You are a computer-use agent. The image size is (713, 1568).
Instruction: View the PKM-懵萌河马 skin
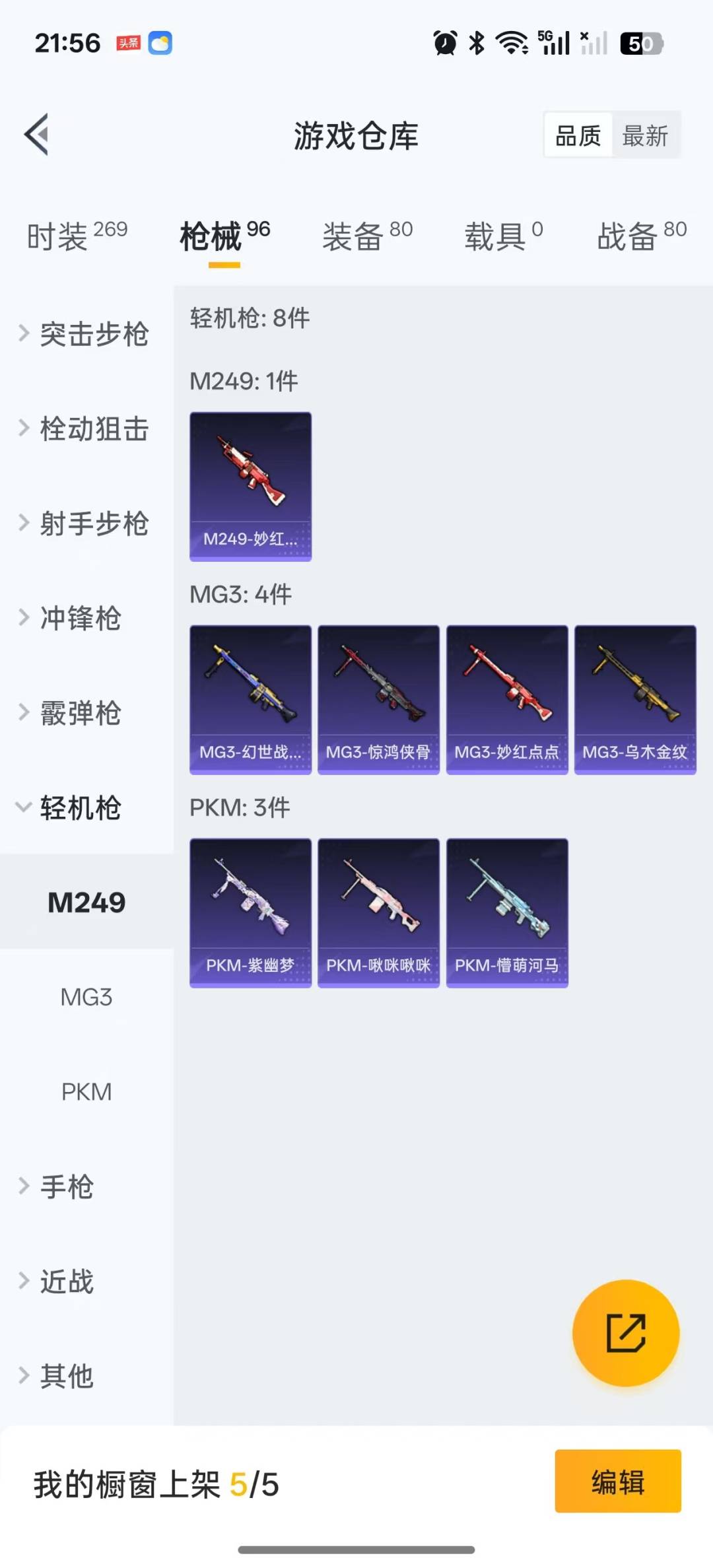tap(507, 913)
